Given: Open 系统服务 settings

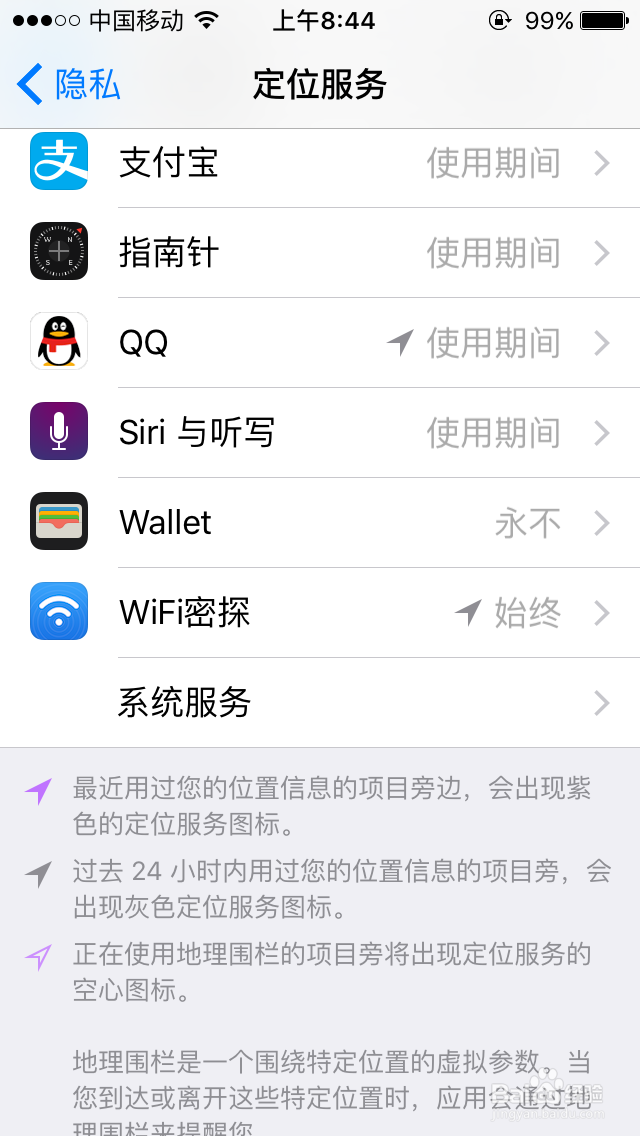Looking at the screenshot, I should pyautogui.click(x=320, y=703).
